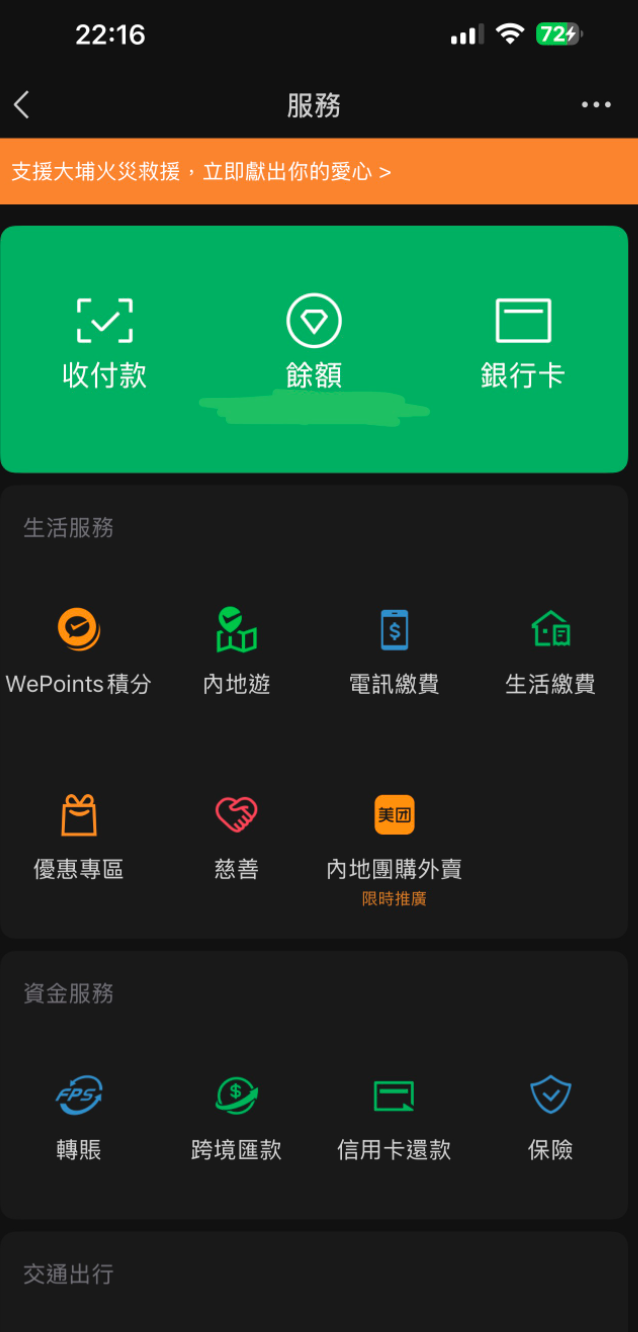Tap 生活繳費 utility payments
This screenshot has height=1332, width=638.
pyautogui.click(x=551, y=651)
